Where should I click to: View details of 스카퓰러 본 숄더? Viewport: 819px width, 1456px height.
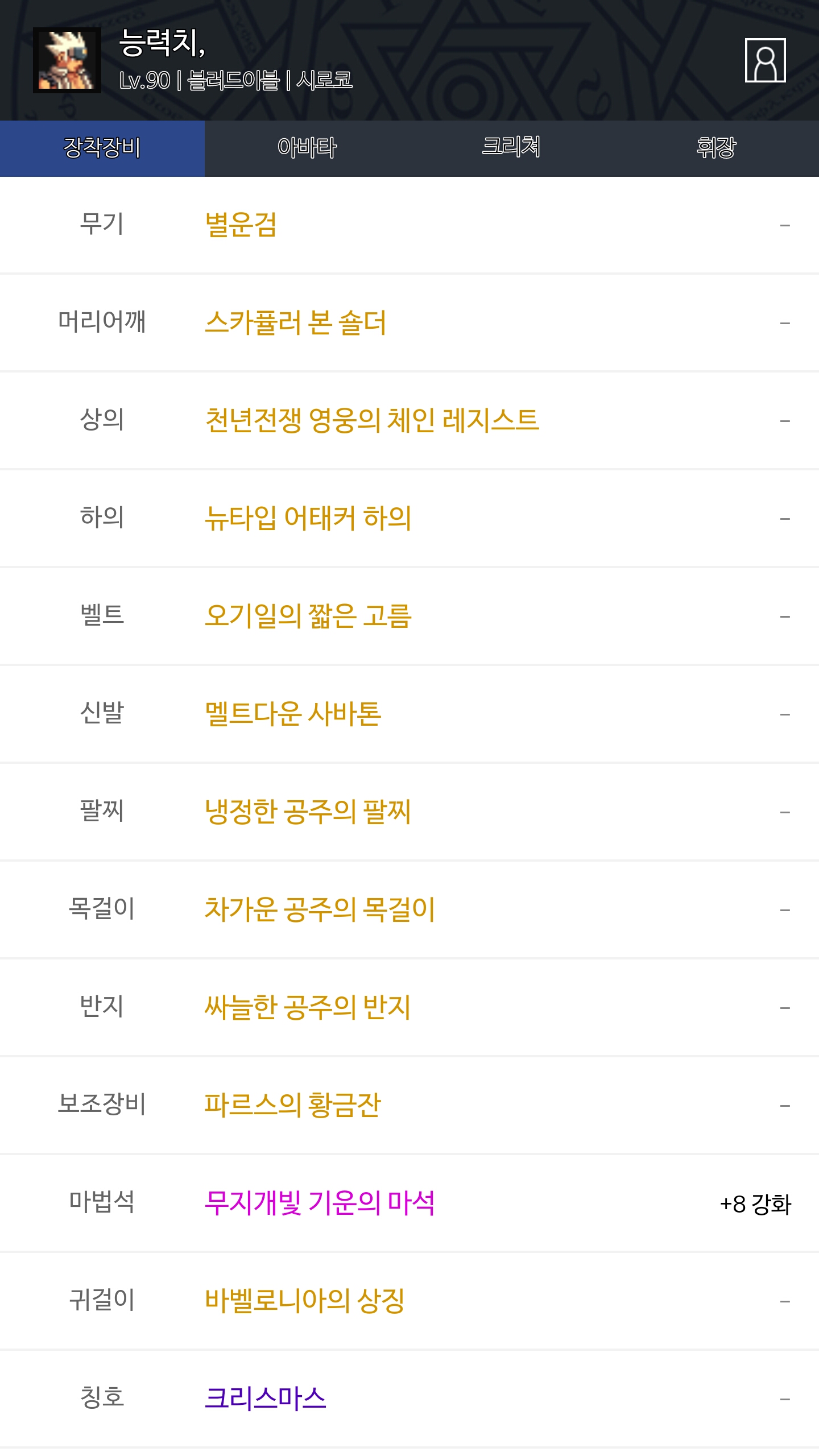pyautogui.click(x=295, y=322)
